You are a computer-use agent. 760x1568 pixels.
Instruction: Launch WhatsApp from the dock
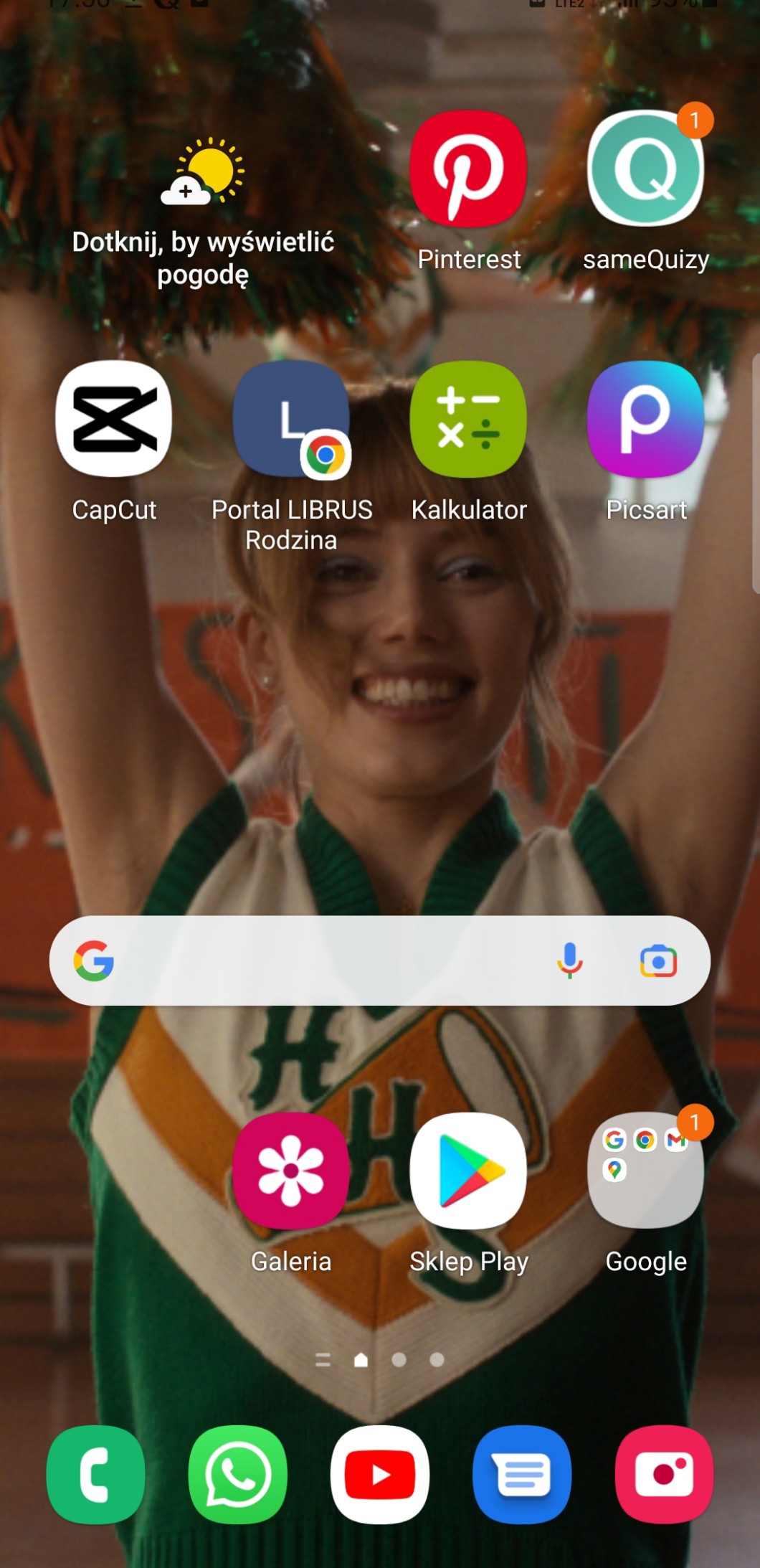[238, 1475]
